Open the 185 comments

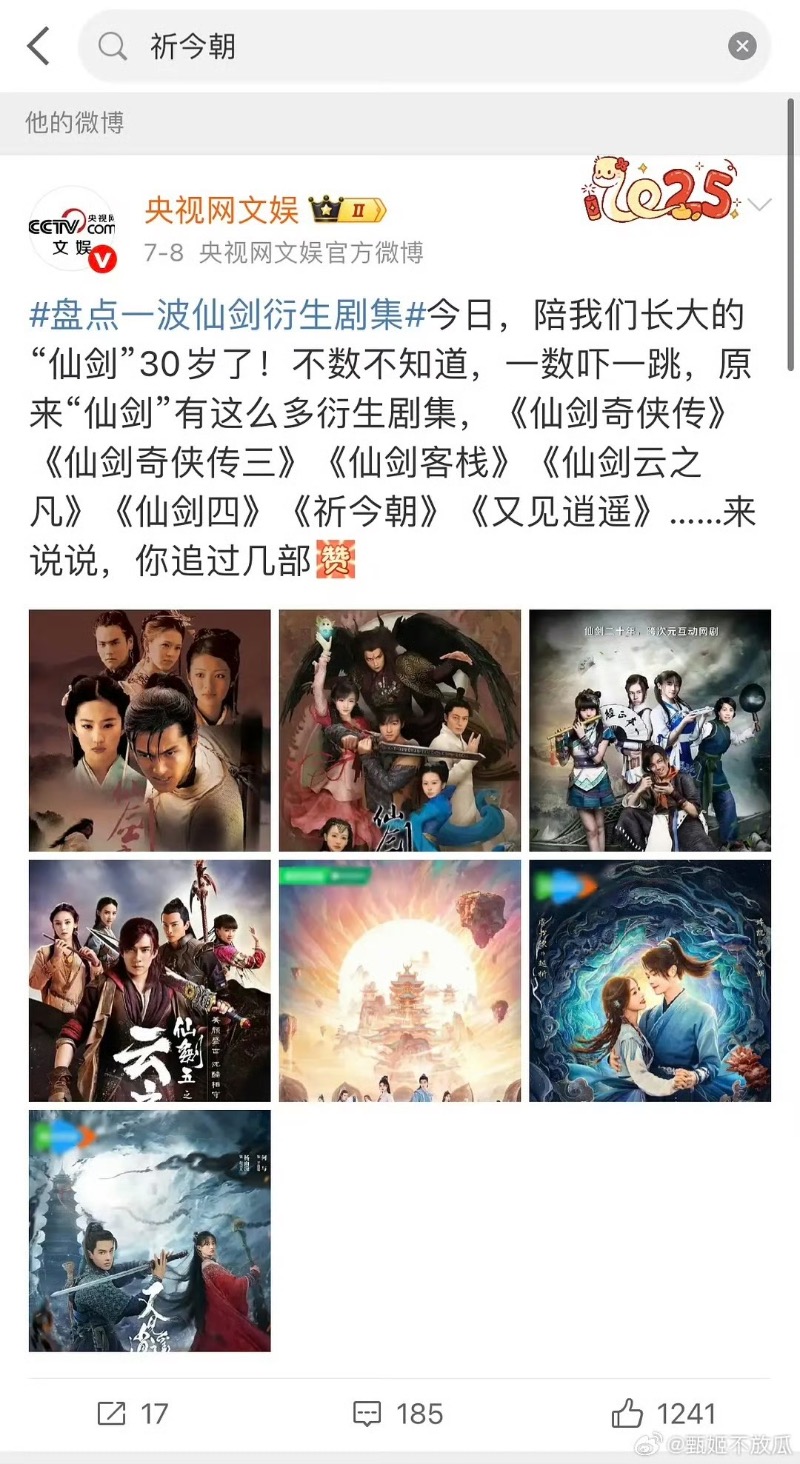398,1413
